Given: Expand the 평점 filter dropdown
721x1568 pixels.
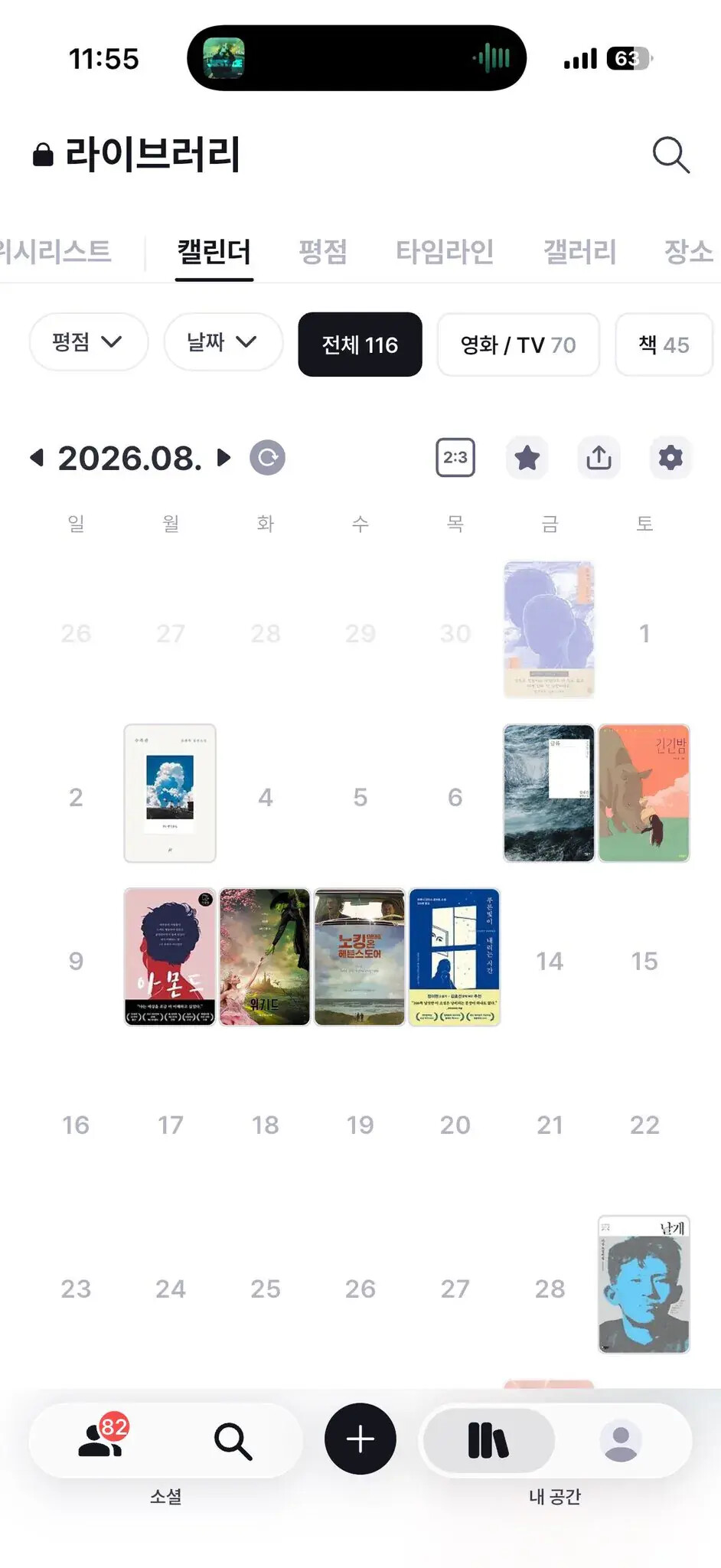Looking at the screenshot, I should click(x=89, y=341).
